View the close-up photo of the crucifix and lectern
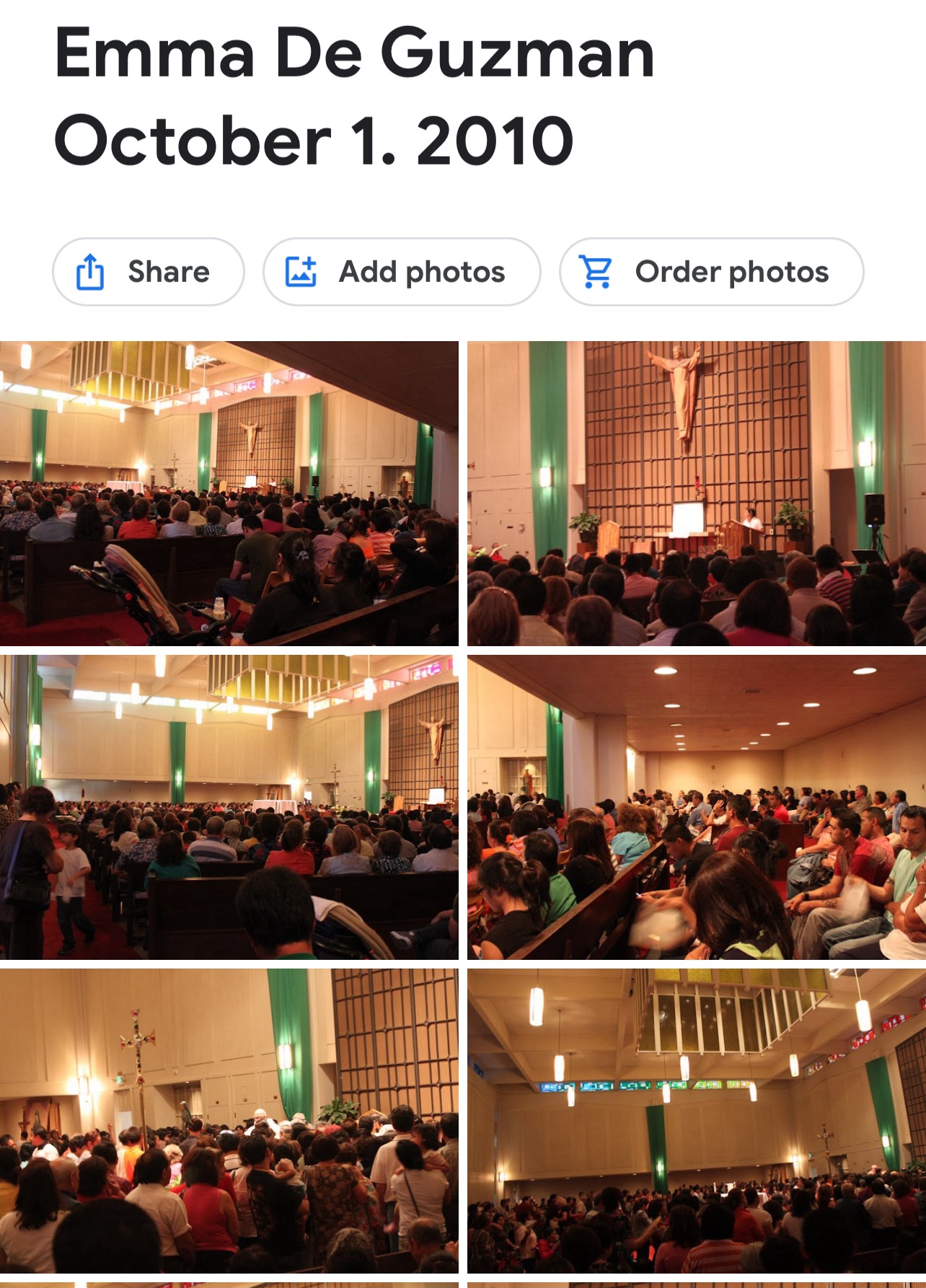Image resolution: width=926 pixels, height=1288 pixels. pos(696,493)
